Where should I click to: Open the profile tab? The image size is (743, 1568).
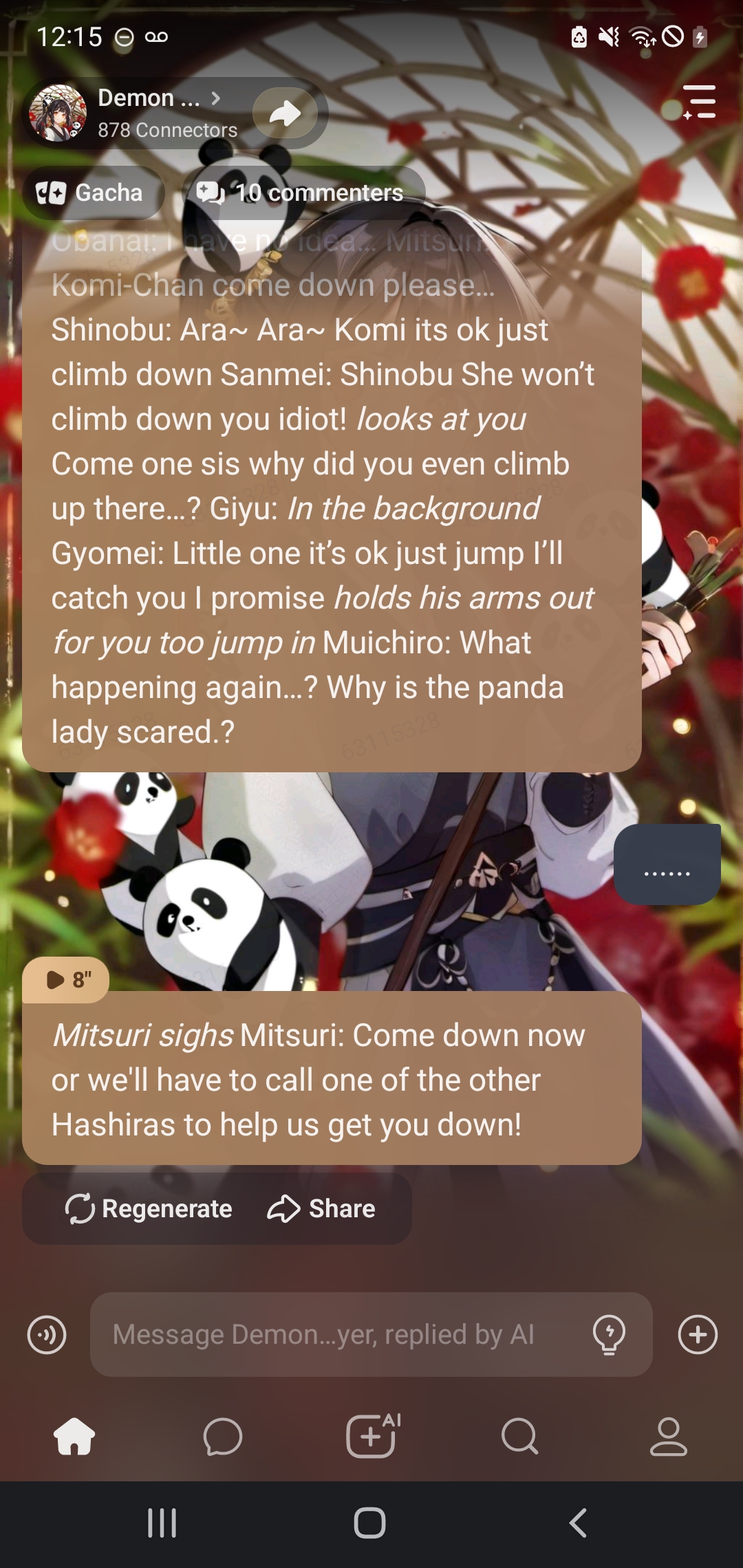(668, 1437)
